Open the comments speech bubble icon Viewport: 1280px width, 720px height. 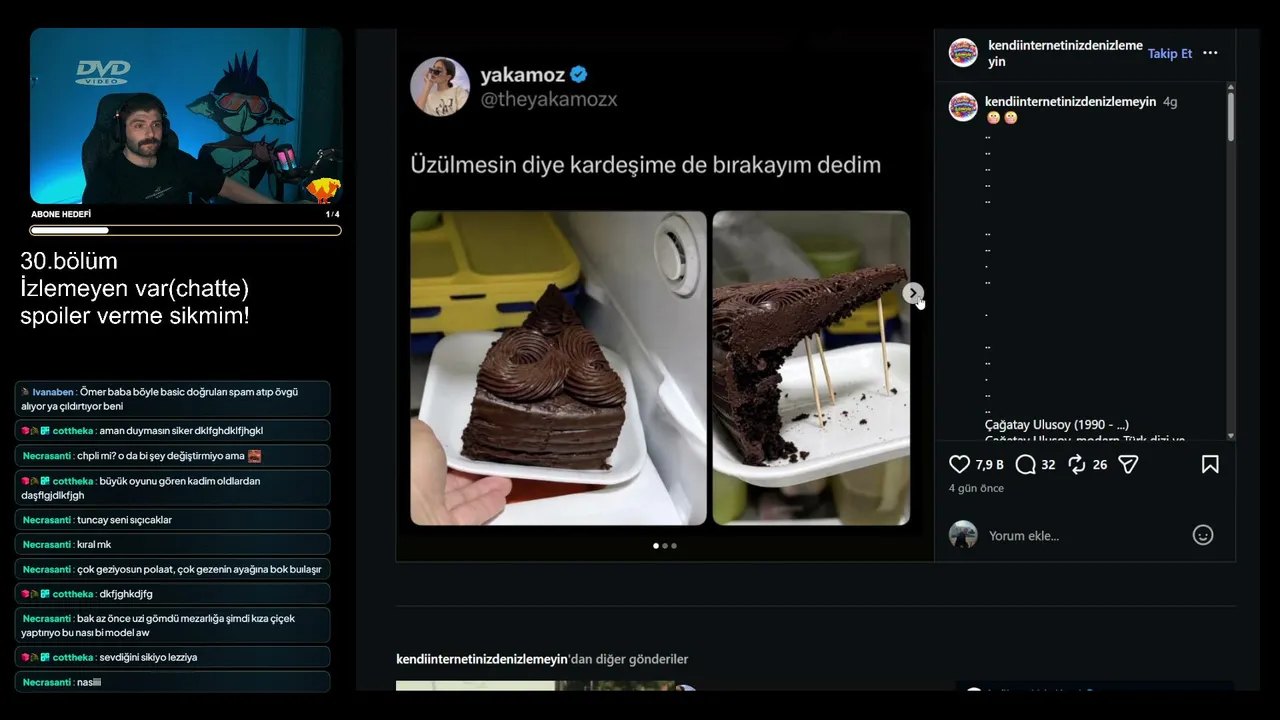click(x=1025, y=464)
